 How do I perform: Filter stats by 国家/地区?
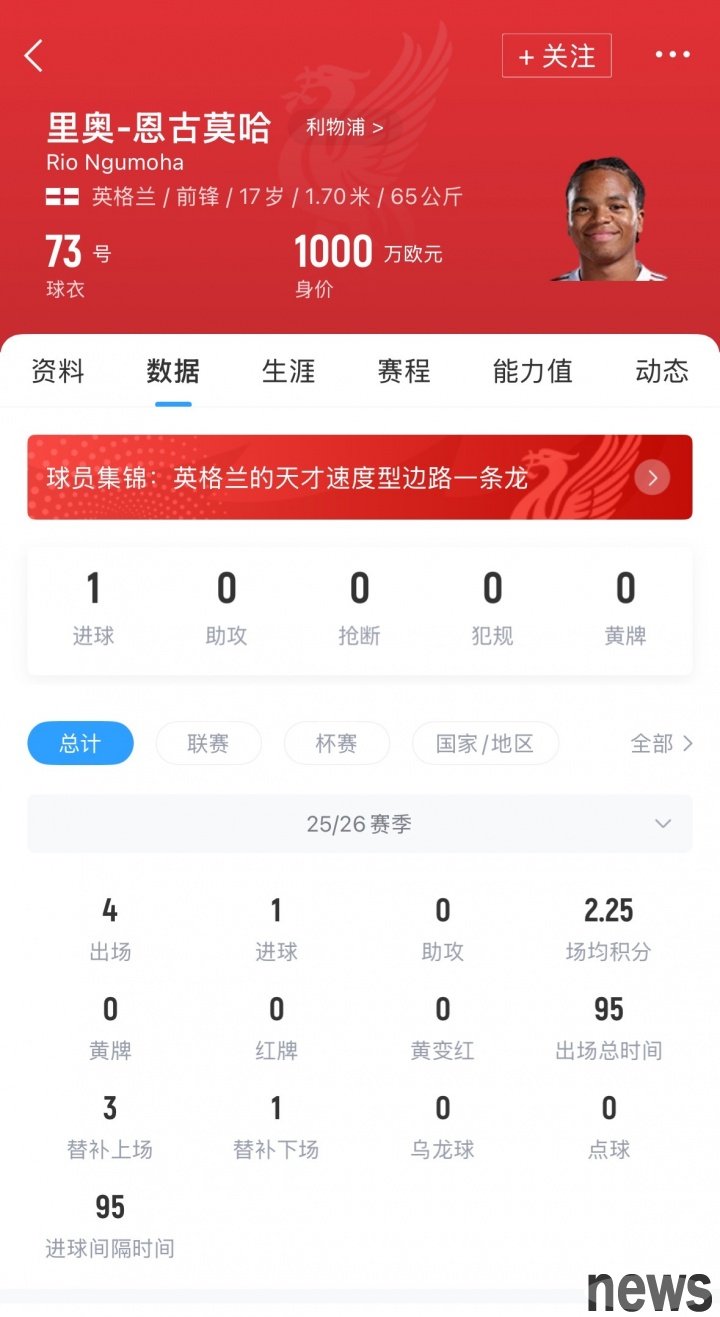pyautogui.click(x=485, y=743)
